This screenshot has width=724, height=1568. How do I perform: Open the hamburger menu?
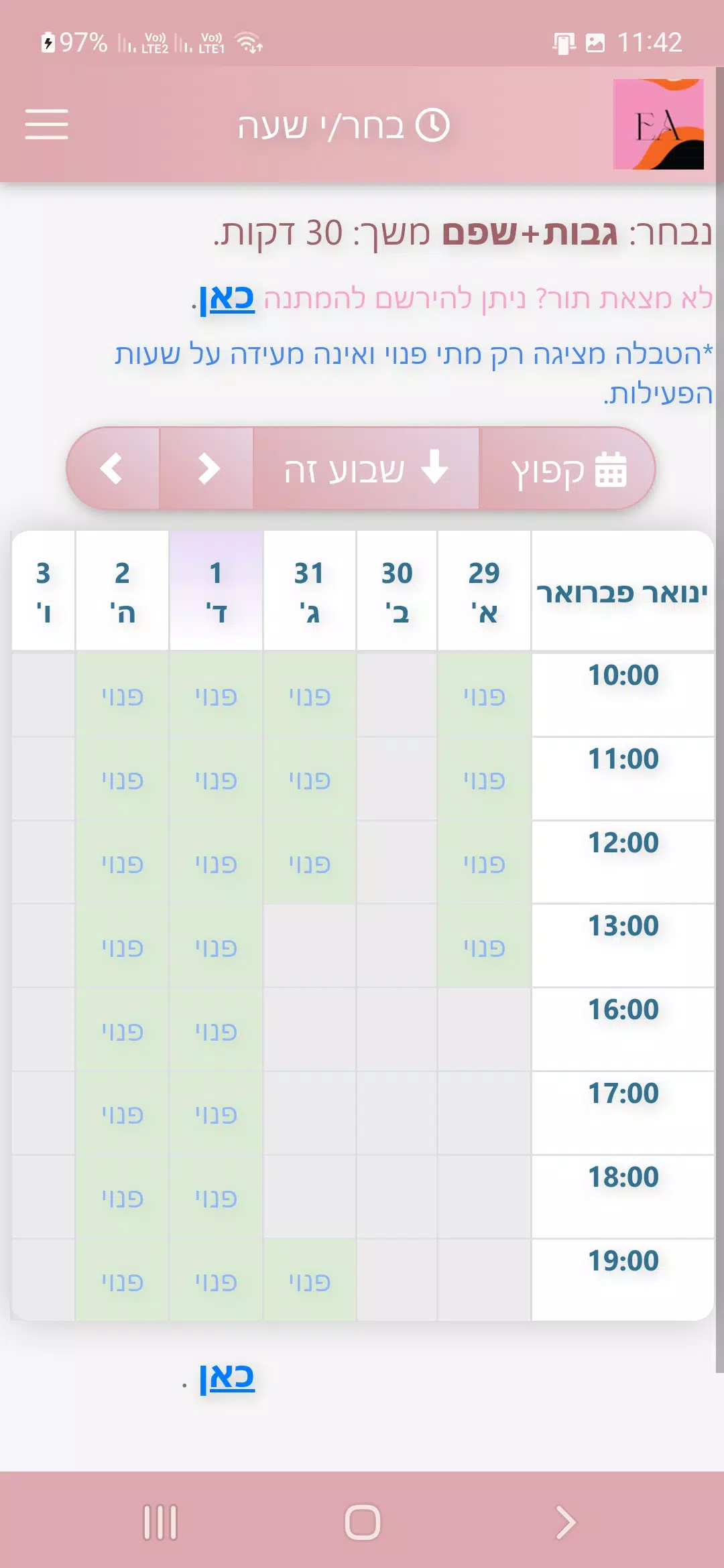pos(46,125)
